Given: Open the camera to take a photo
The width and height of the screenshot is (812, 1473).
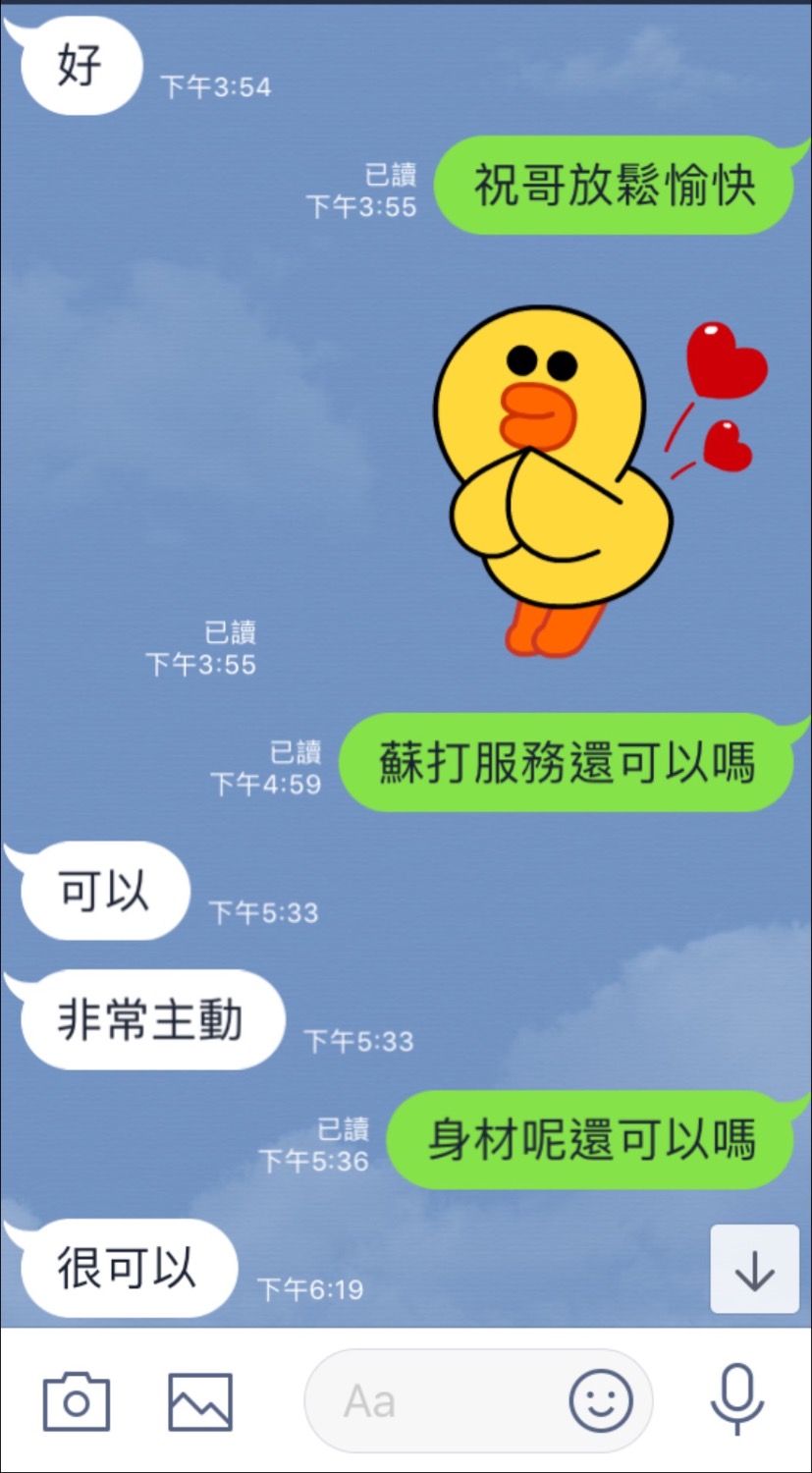Looking at the screenshot, I should coord(77,1401).
